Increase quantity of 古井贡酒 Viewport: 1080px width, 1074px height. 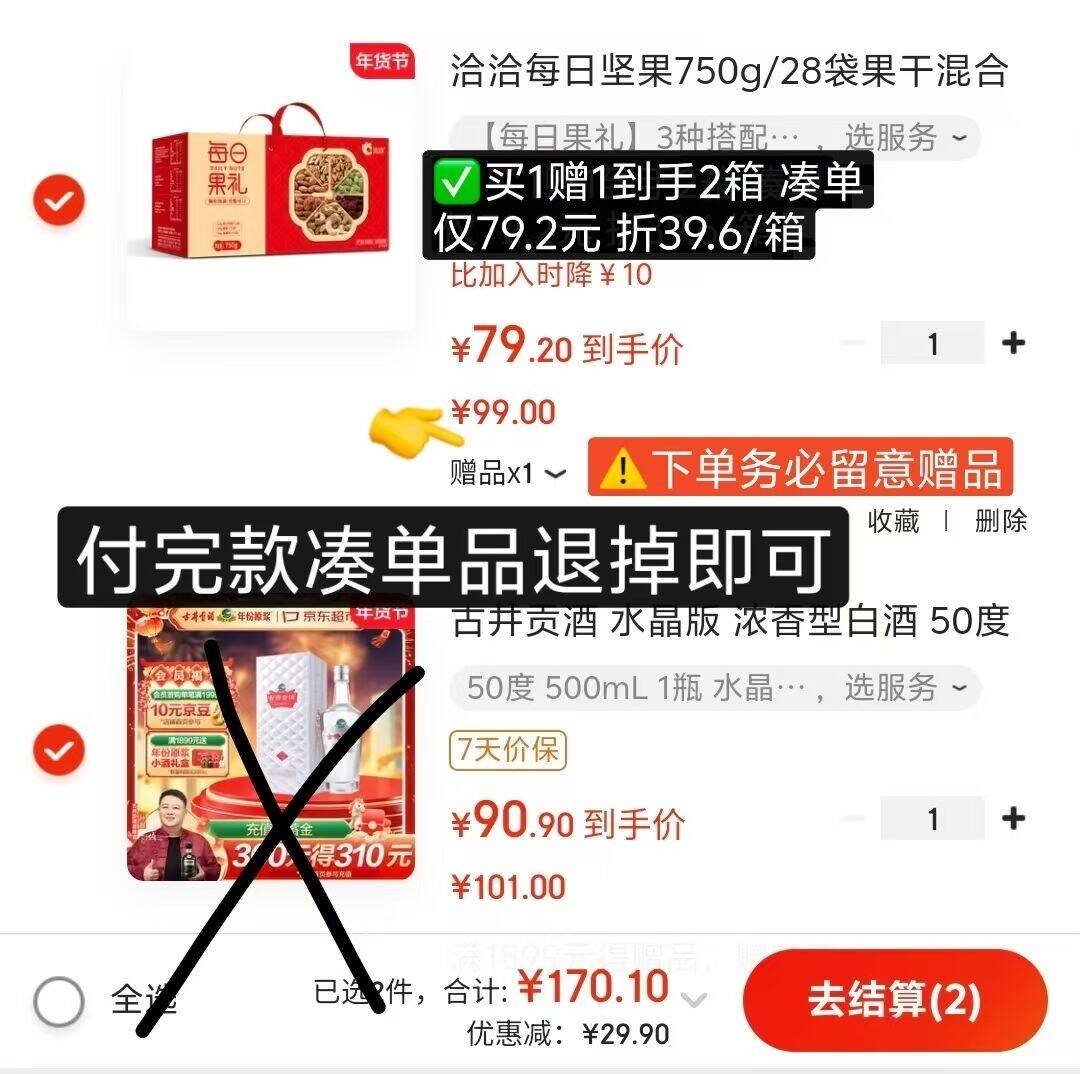[1013, 818]
